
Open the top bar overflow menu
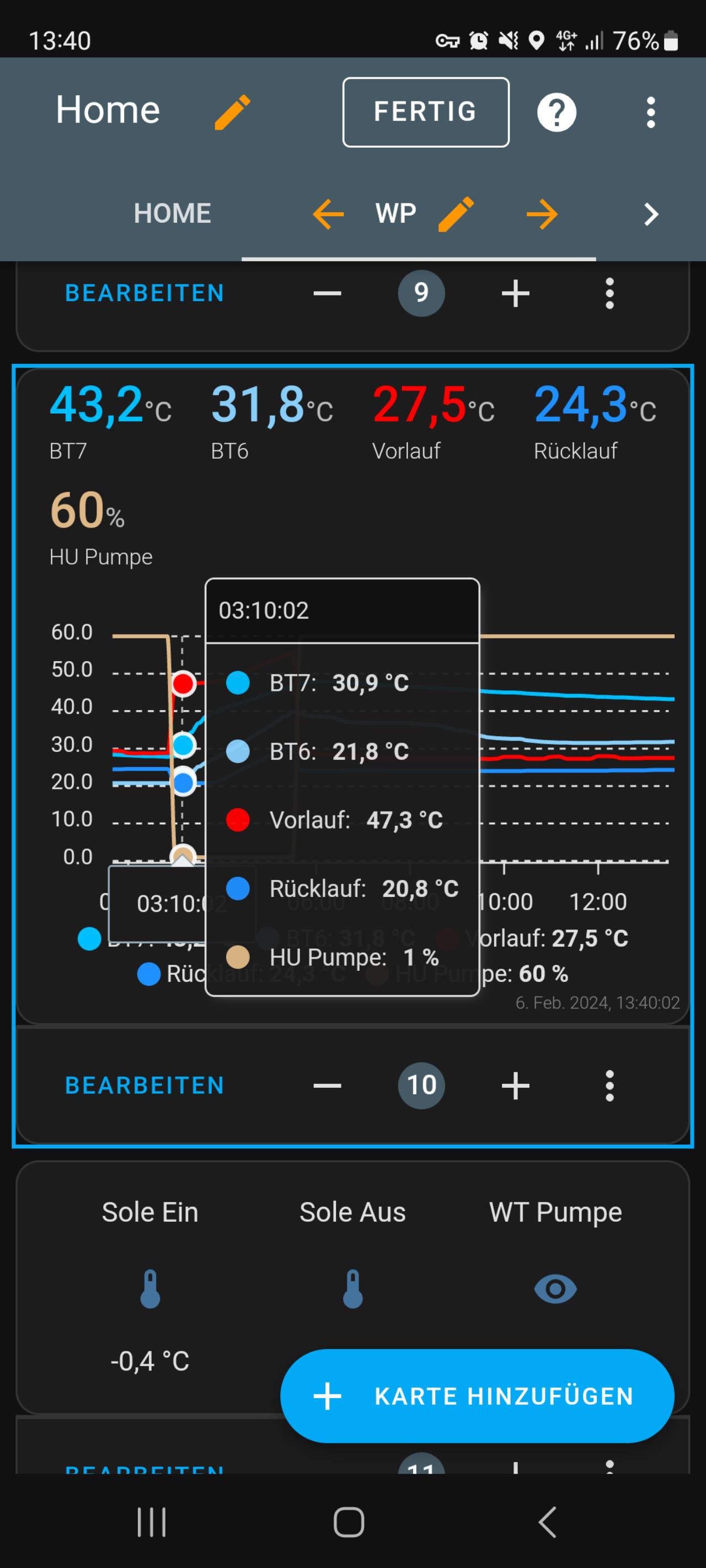point(650,112)
